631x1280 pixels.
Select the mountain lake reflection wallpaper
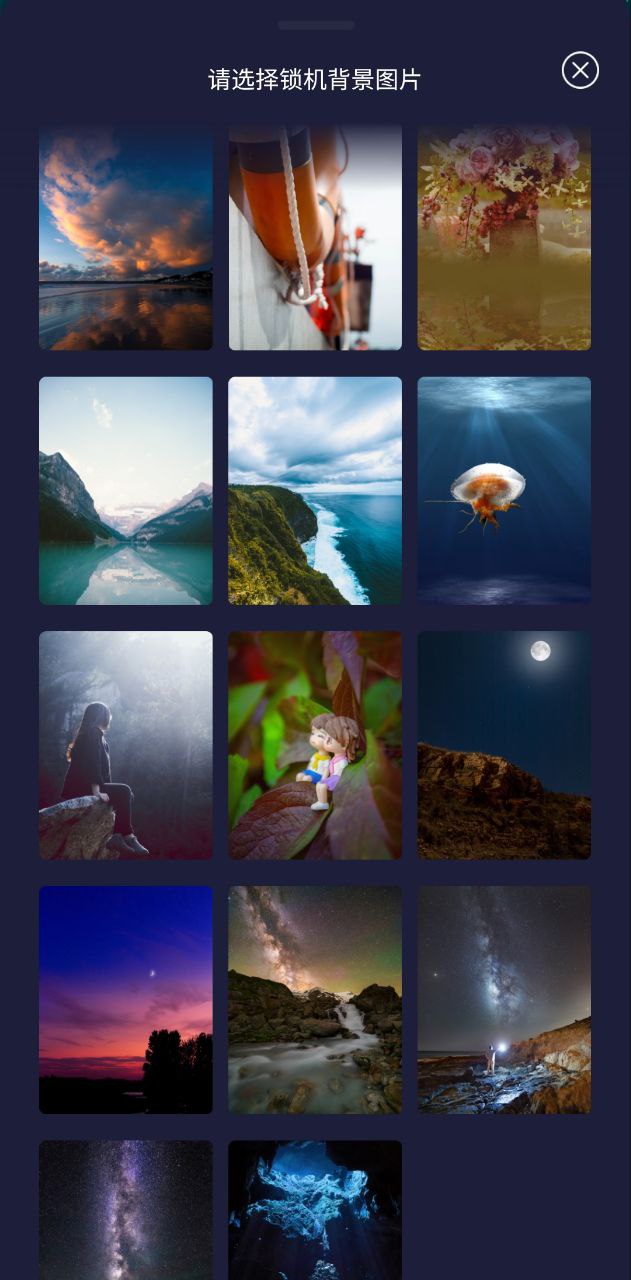point(126,491)
